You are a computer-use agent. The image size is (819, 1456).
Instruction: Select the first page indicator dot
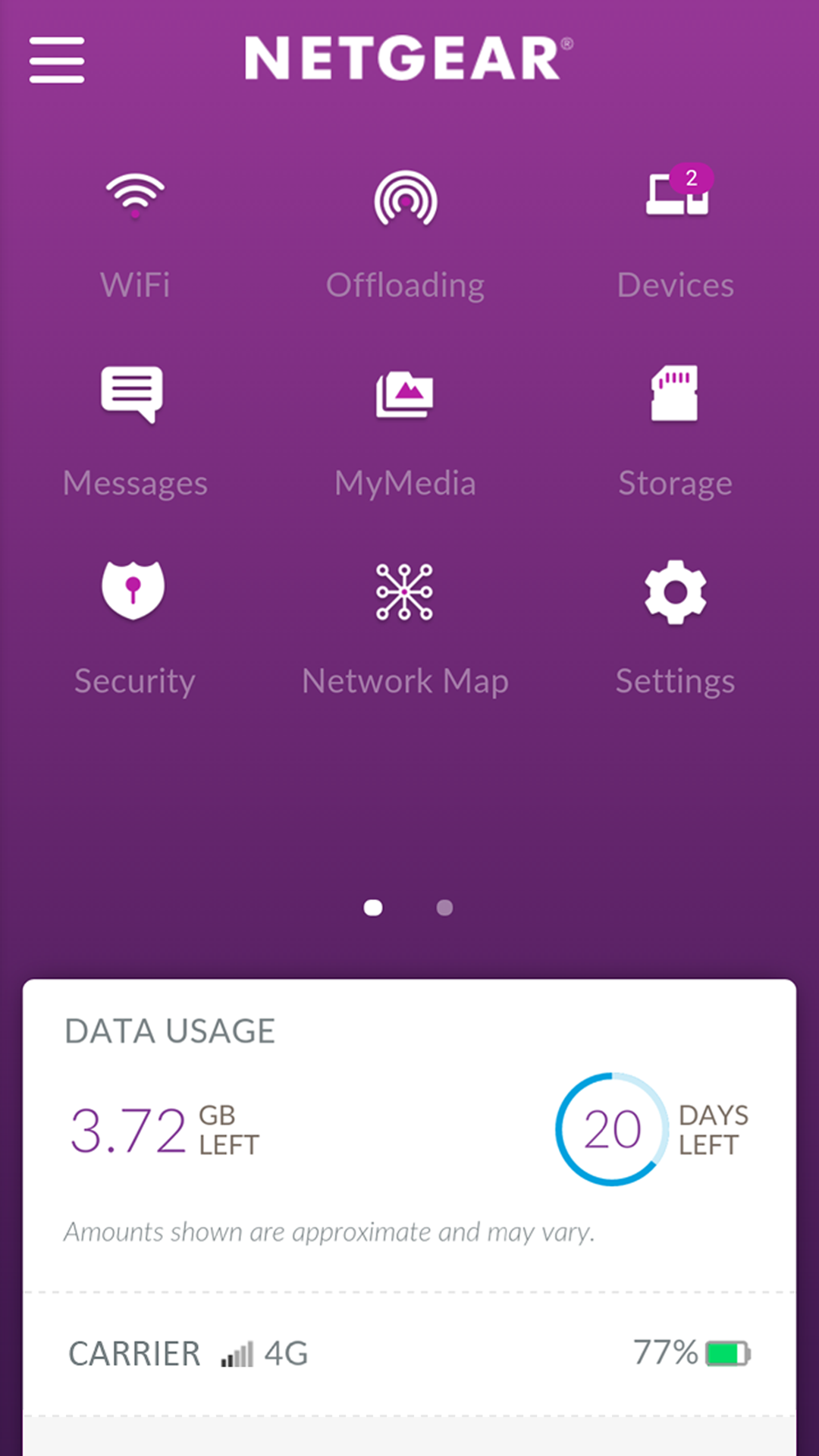pyautogui.click(x=373, y=908)
